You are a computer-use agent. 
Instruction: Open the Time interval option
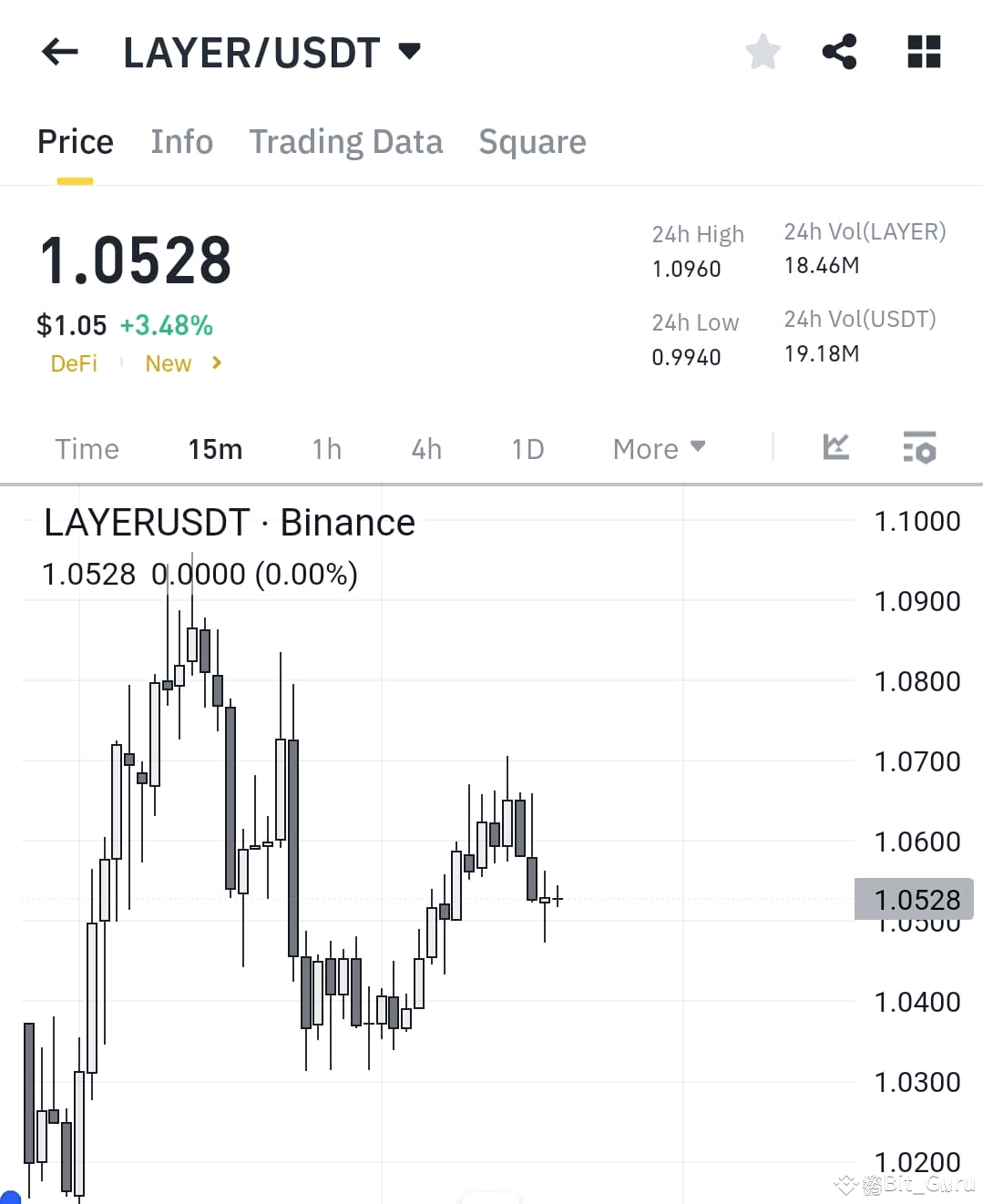[87, 448]
